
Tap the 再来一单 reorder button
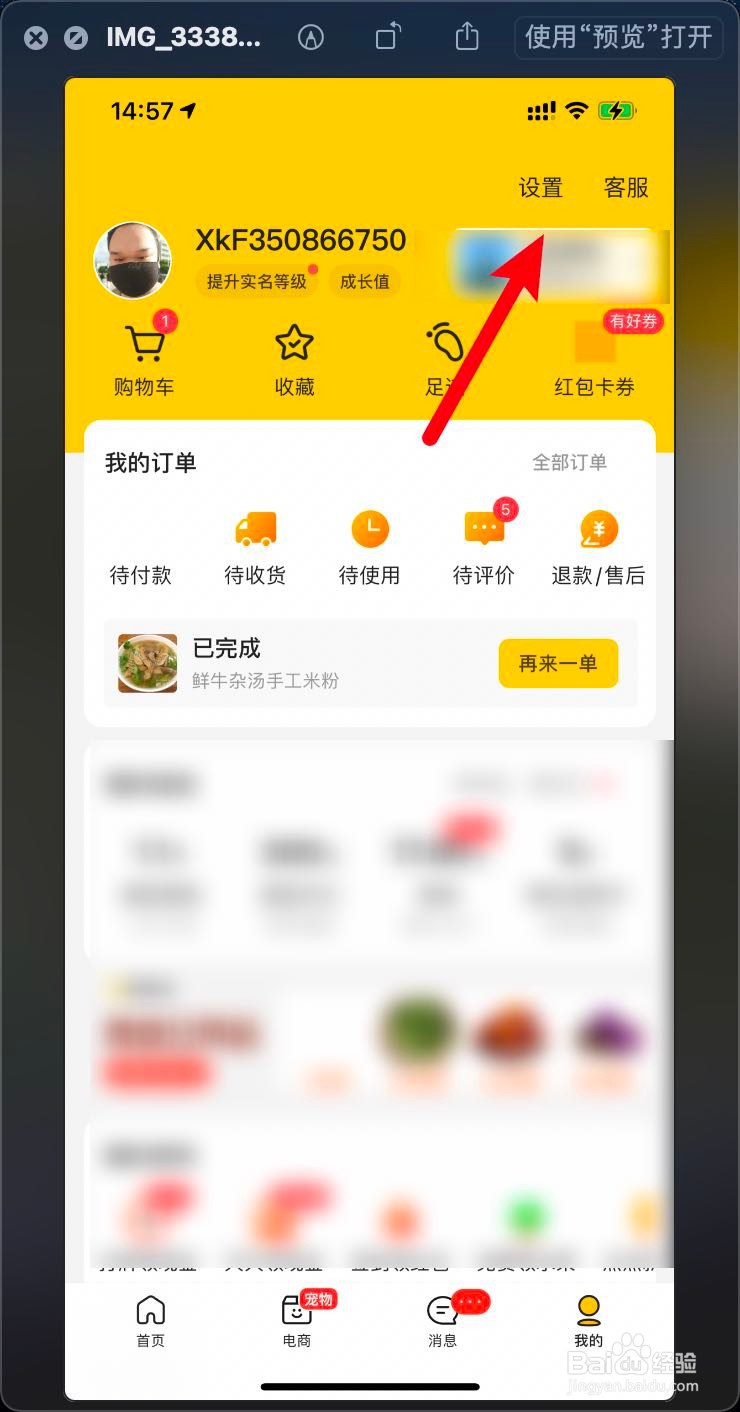tap(558, 663)
